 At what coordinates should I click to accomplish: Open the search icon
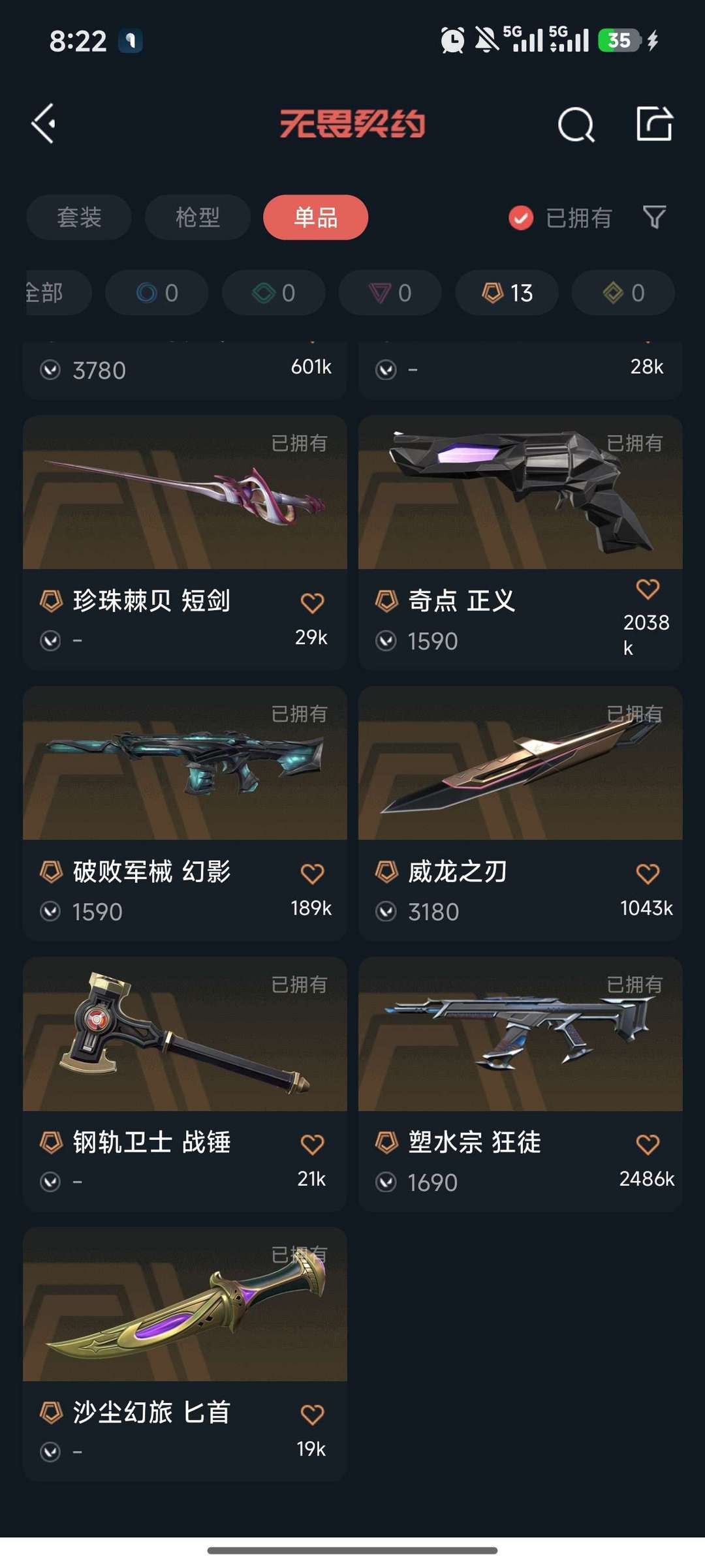coord(576,124)
